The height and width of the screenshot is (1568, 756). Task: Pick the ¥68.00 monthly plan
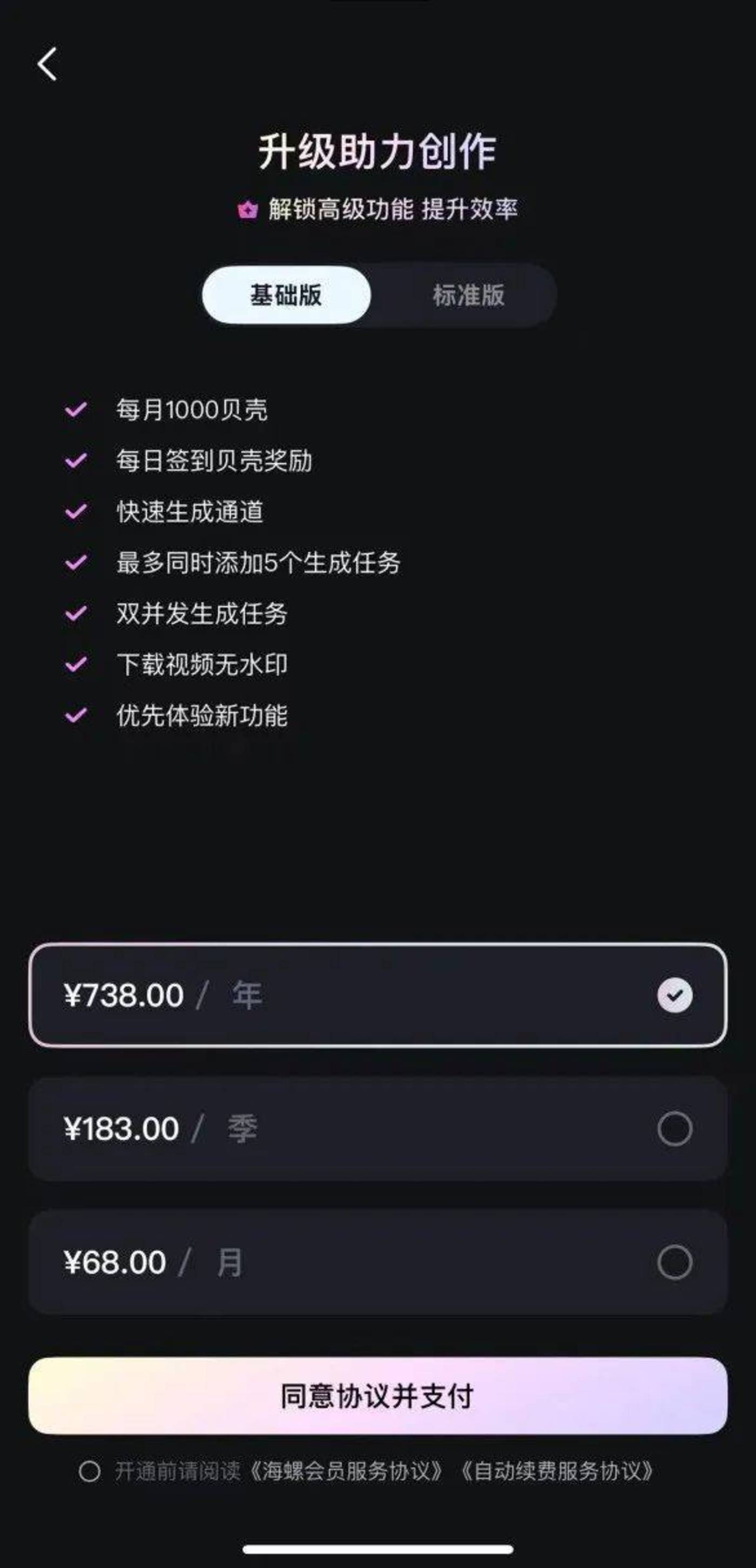click(377, 1262)
